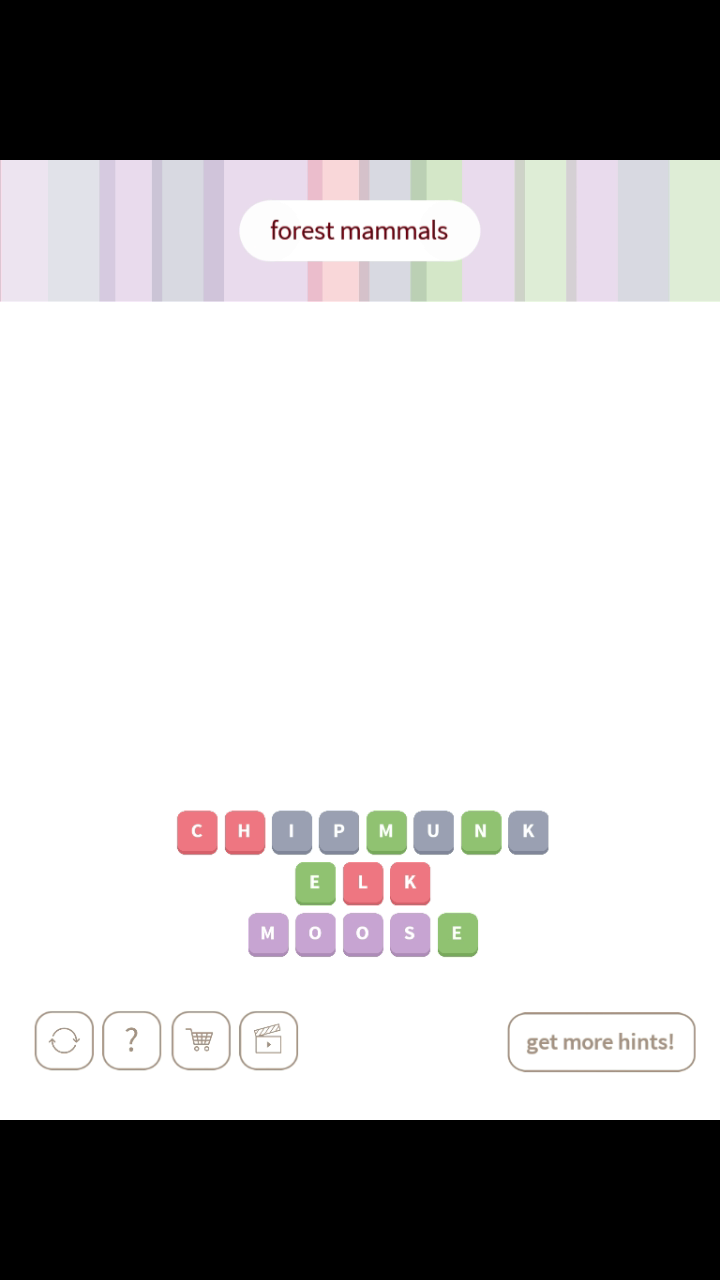This screenshot has width=720, height=1280.
Task: Select the letter L tile in ELK
Action: click(362, 883)
